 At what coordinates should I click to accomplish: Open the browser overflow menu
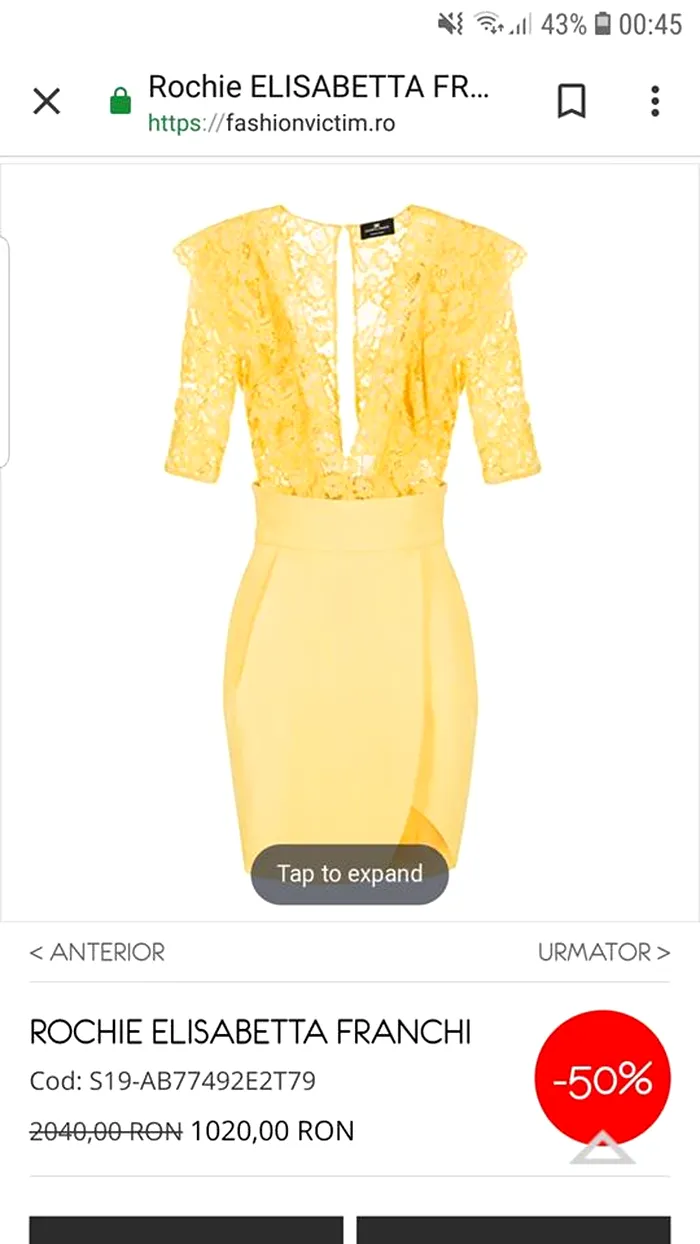pos(655,101)
